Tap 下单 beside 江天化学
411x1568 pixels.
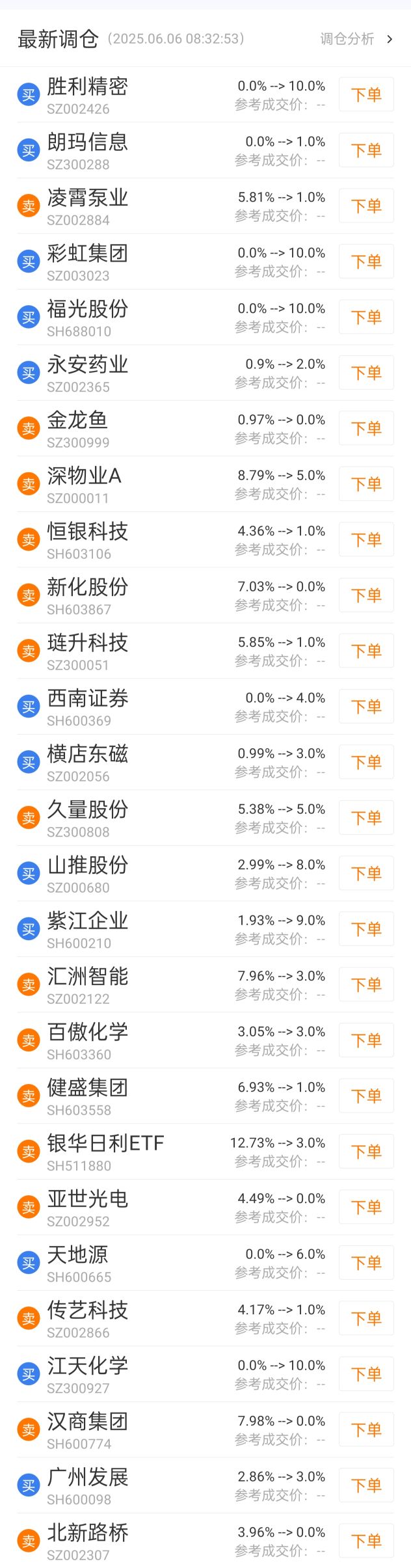[366, 1374]
